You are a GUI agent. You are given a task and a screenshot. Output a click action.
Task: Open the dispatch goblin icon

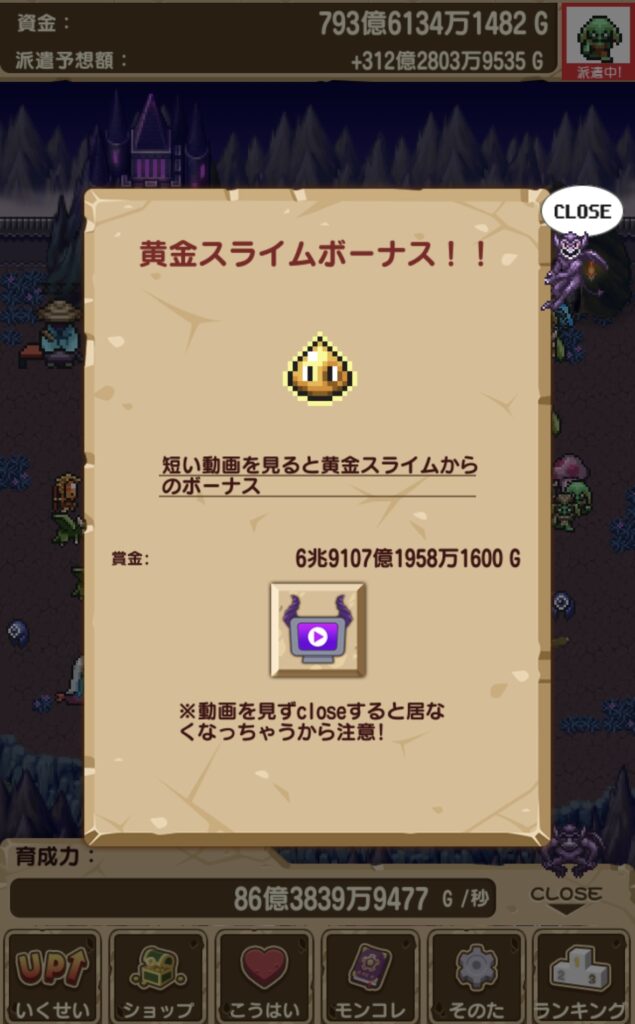click(598, 40)
